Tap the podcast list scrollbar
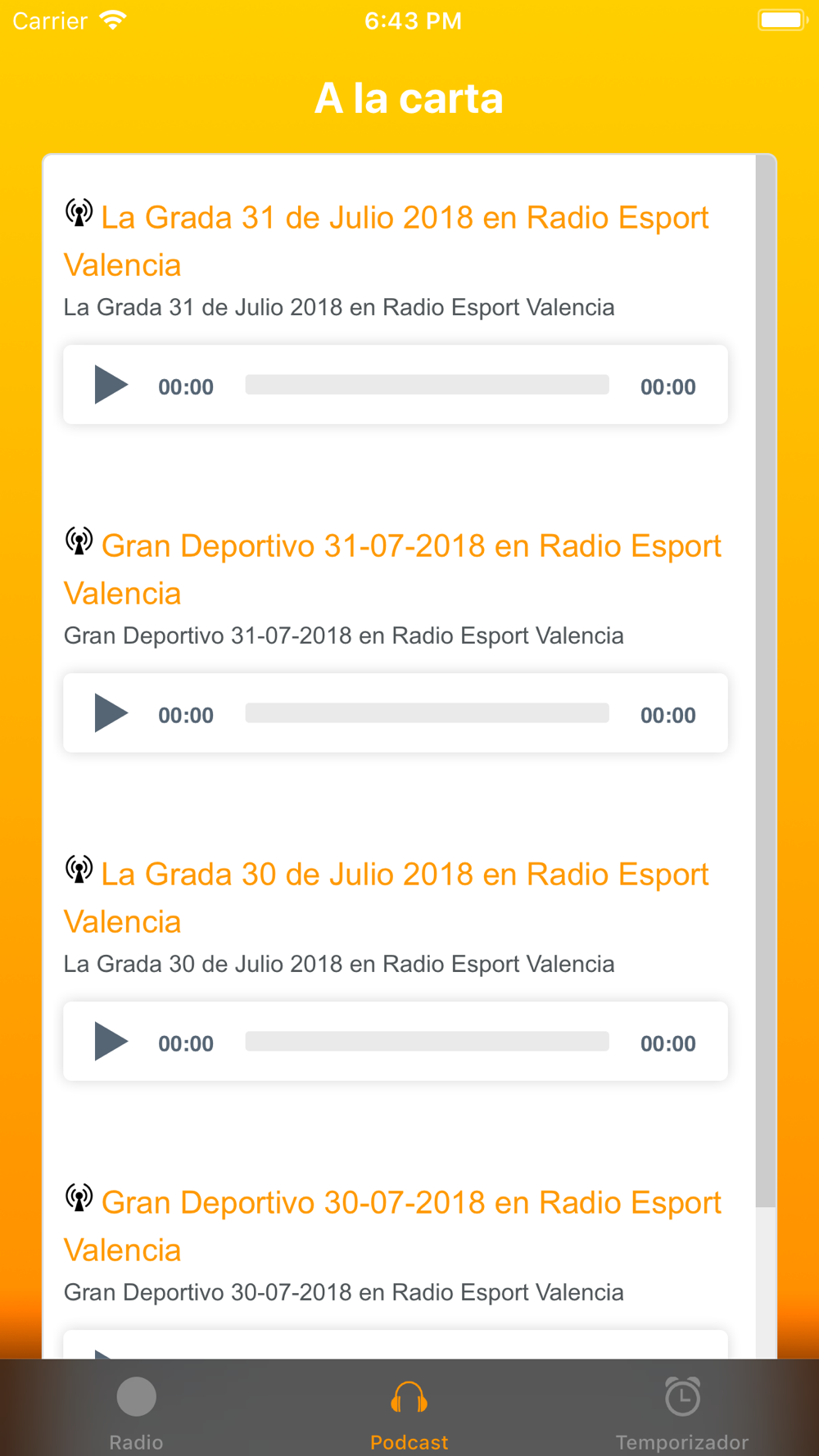819x1456 pixels. click(x=765, y=680)
